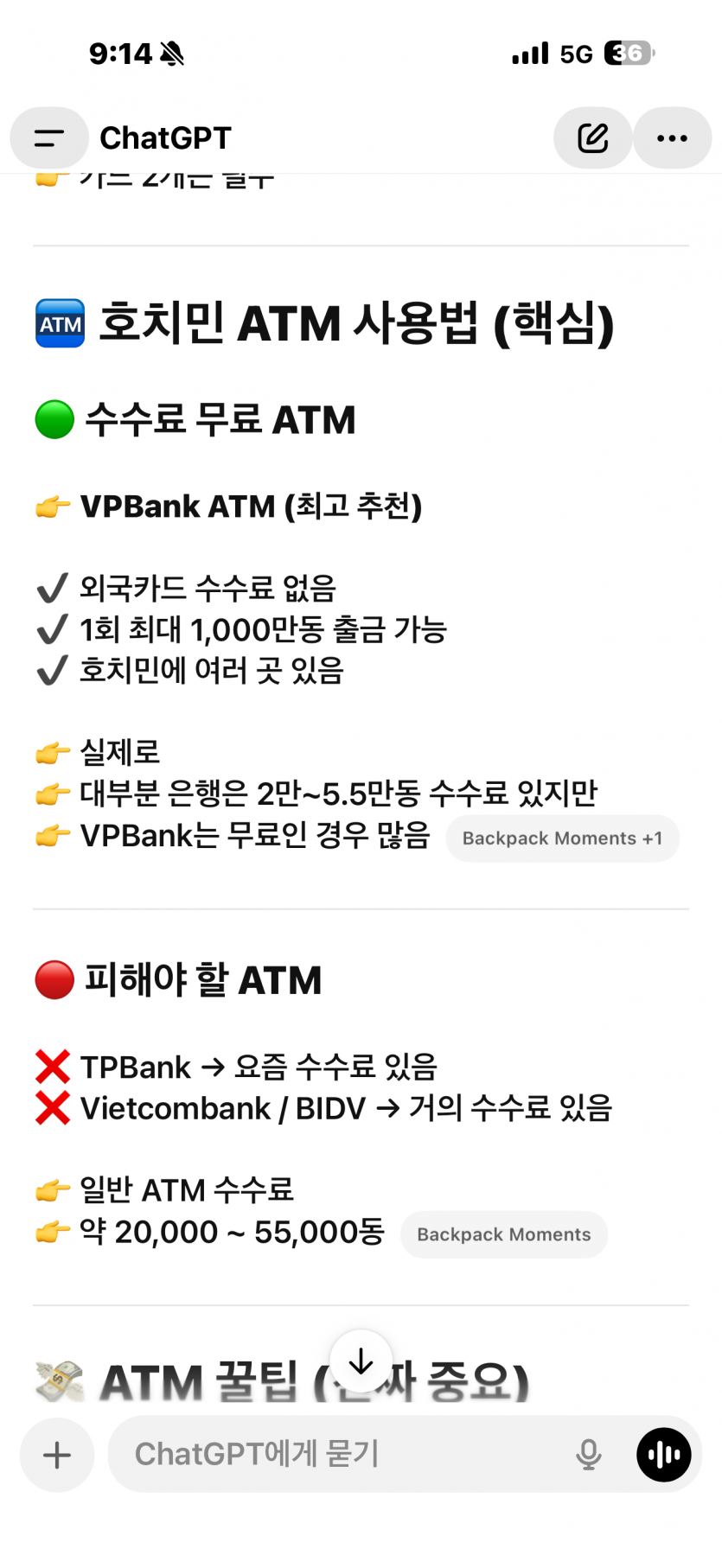This screenshot has height=1568, width=722.
Task: Open the Backpack Moments +1 source chip
Action: pos(562,838)
